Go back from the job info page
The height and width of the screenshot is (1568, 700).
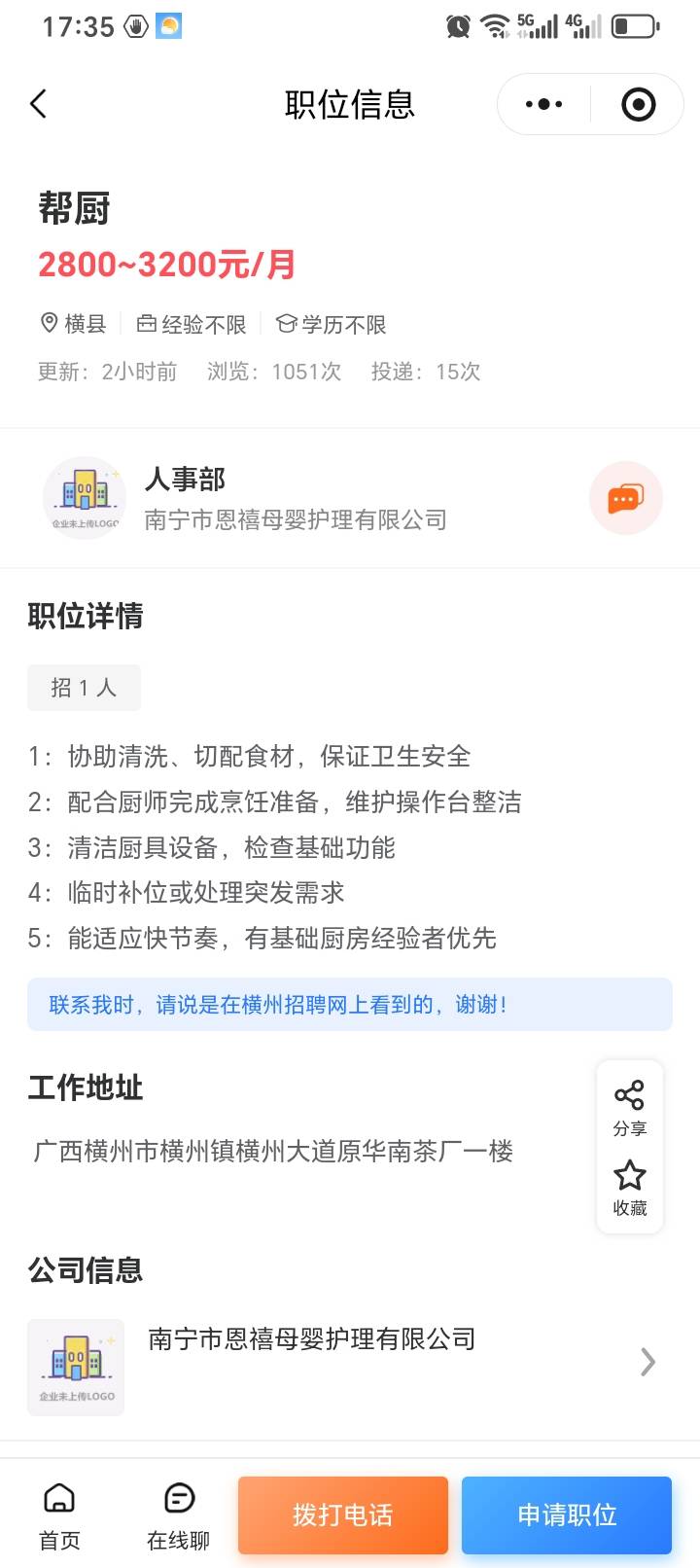[39, 104]
